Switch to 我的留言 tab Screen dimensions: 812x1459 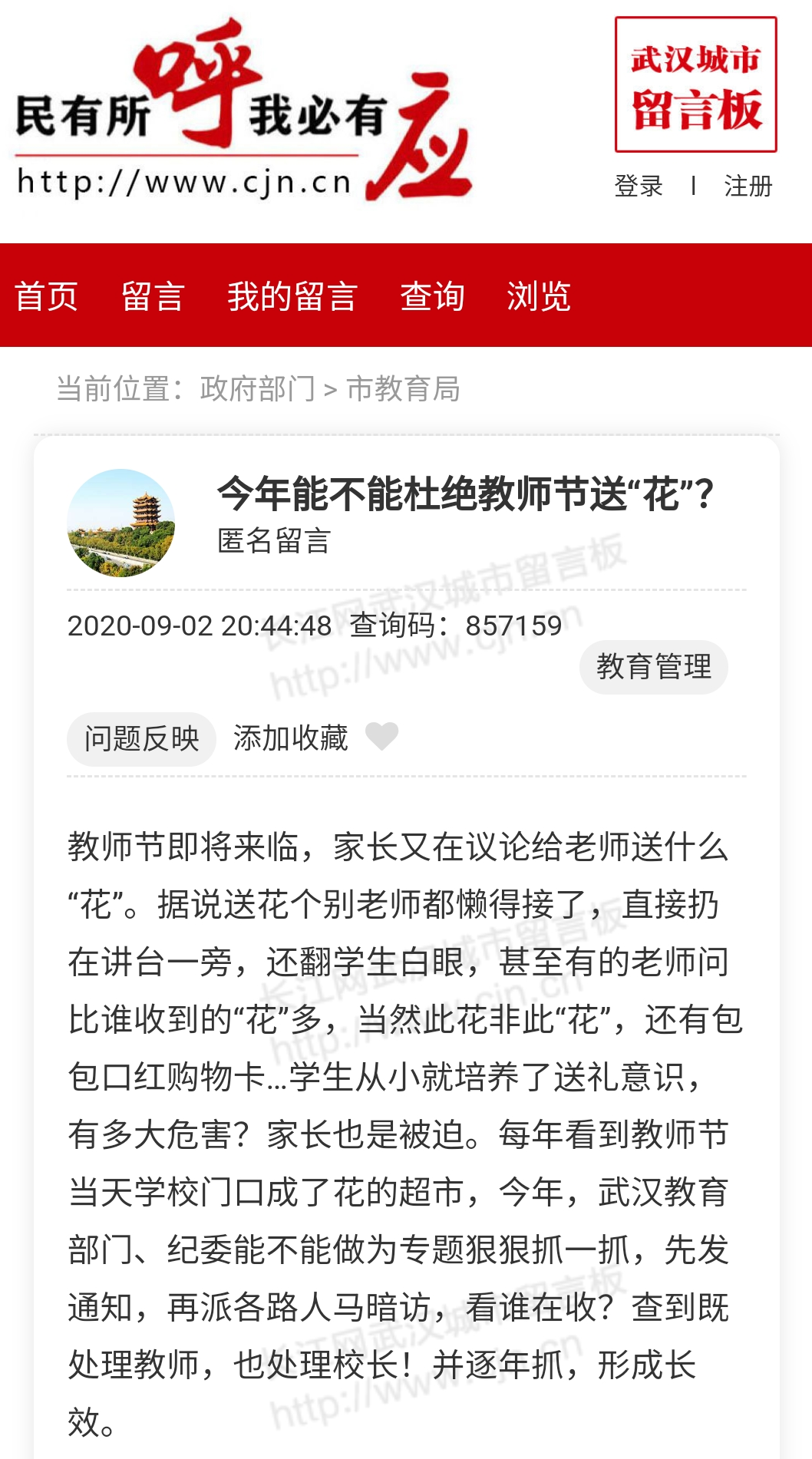pos(292,296)
